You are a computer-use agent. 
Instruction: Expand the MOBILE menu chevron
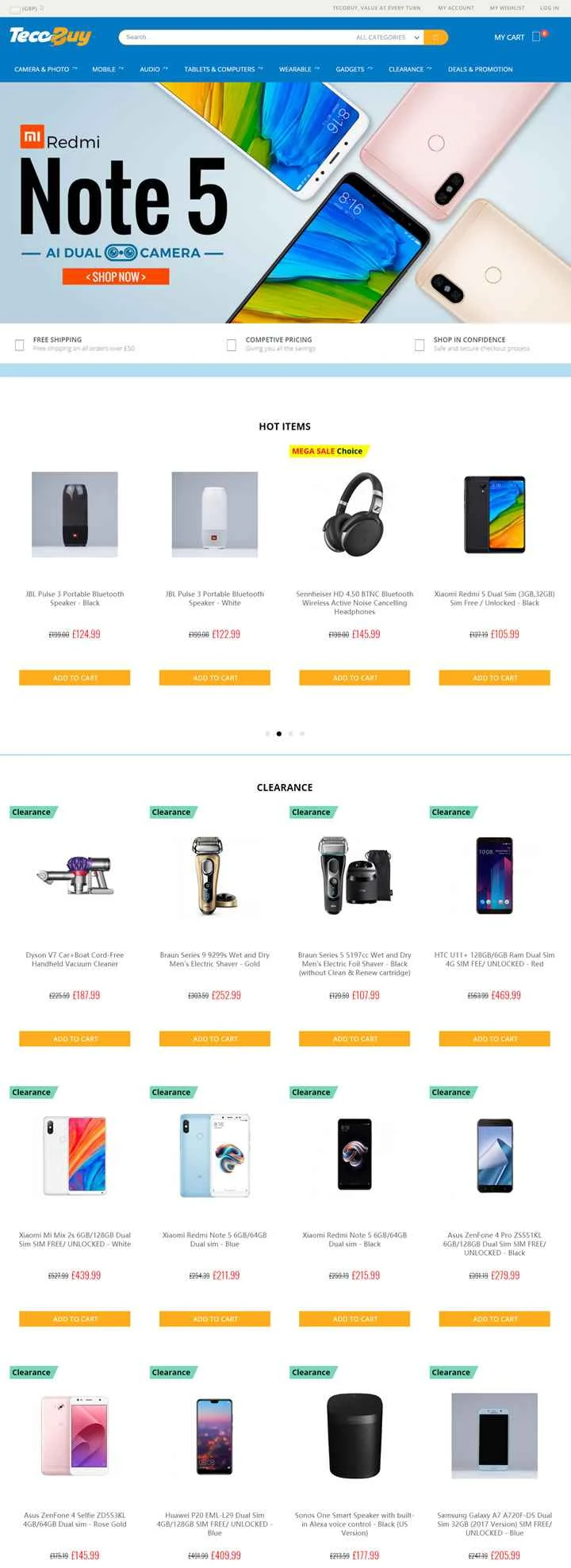click(121, 68)
